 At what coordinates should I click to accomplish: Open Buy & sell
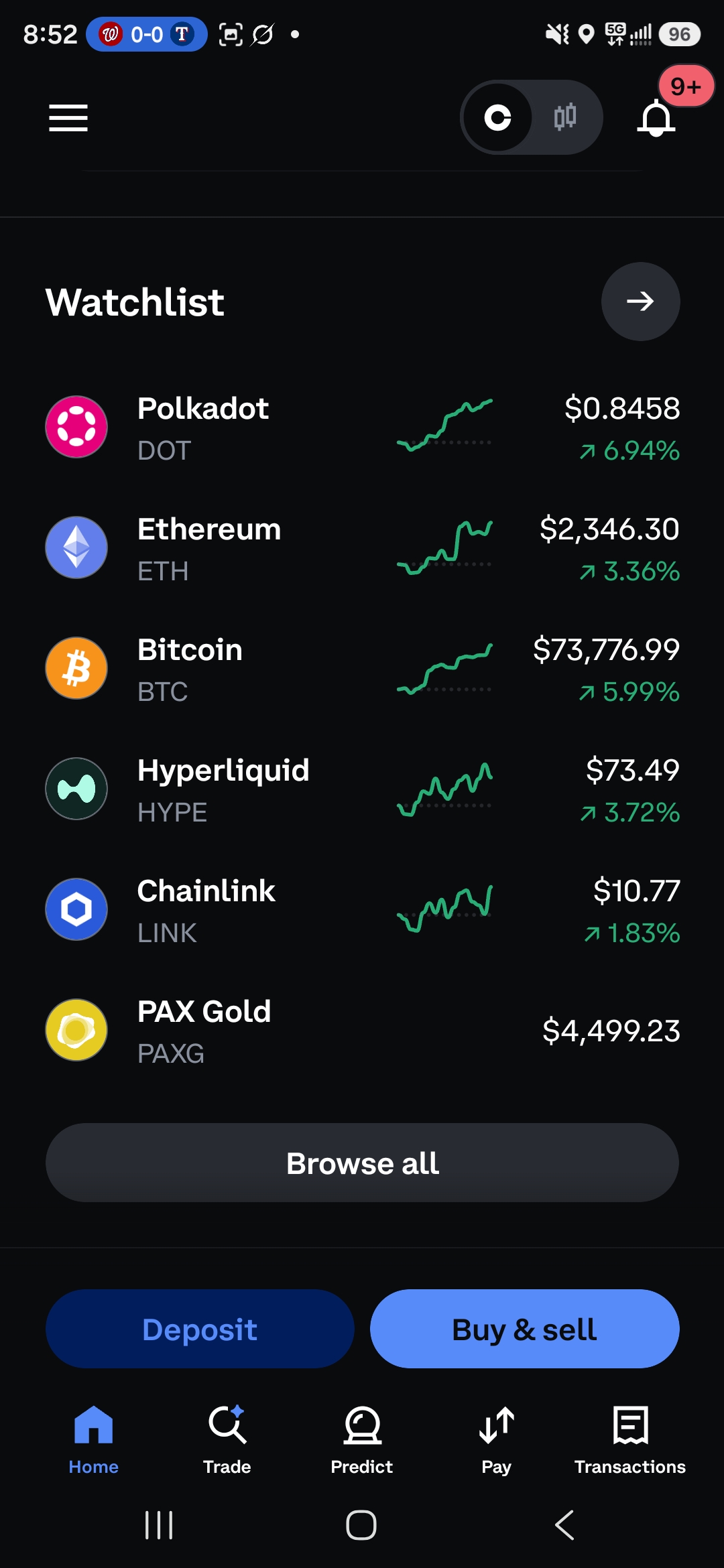click(x=524, y=1329)
